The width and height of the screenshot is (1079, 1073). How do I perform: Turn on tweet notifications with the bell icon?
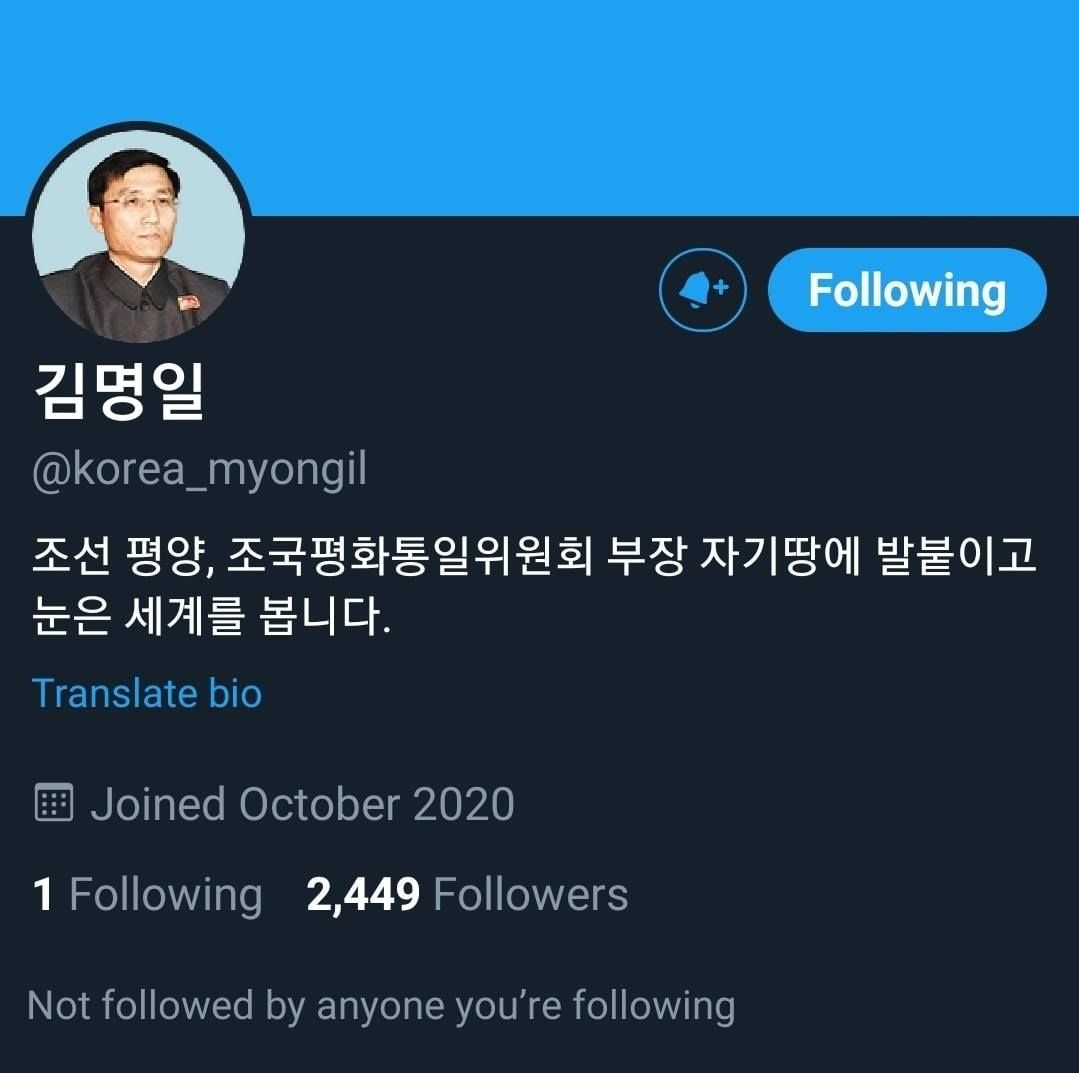pos(702,290)
